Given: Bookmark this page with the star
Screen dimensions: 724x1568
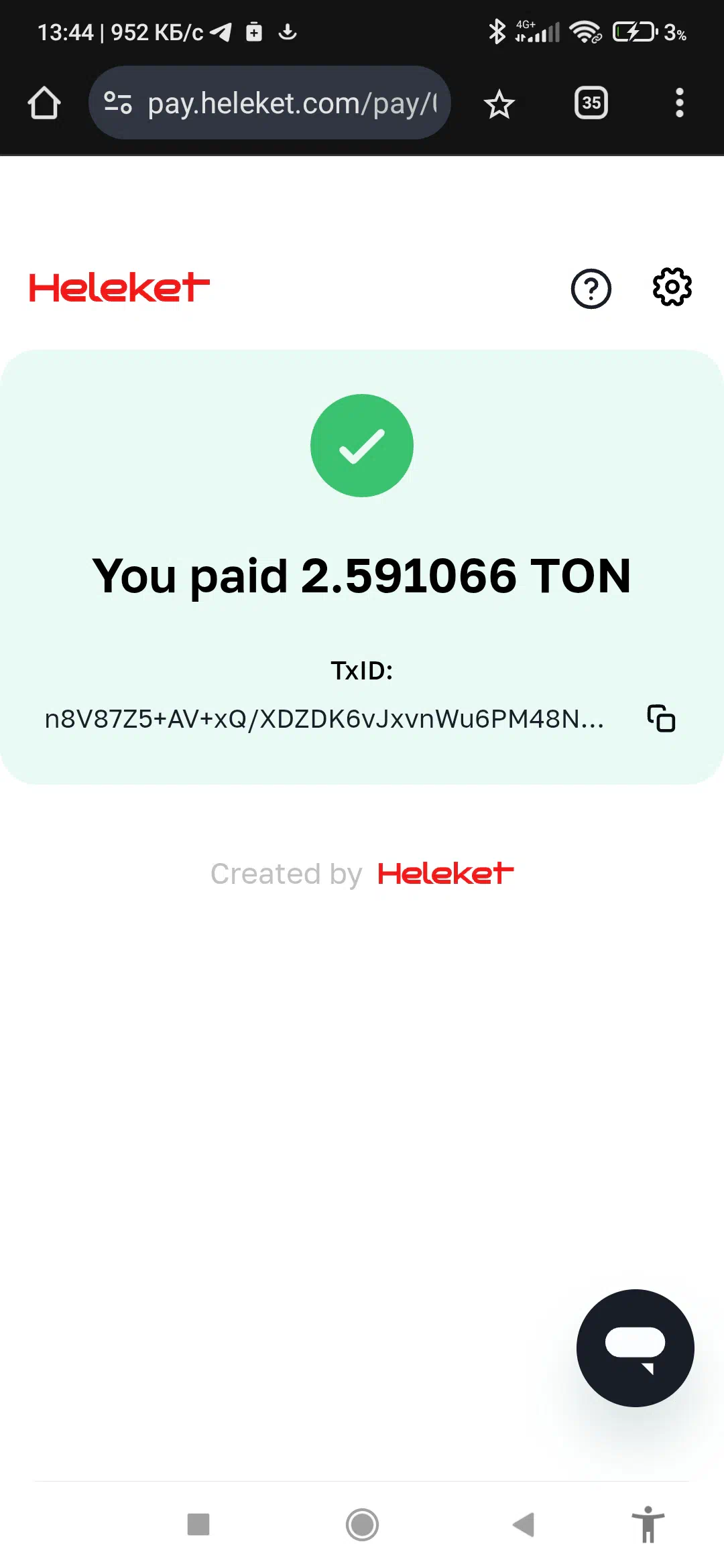Looking at the screenshot, I should click(499, 104).
